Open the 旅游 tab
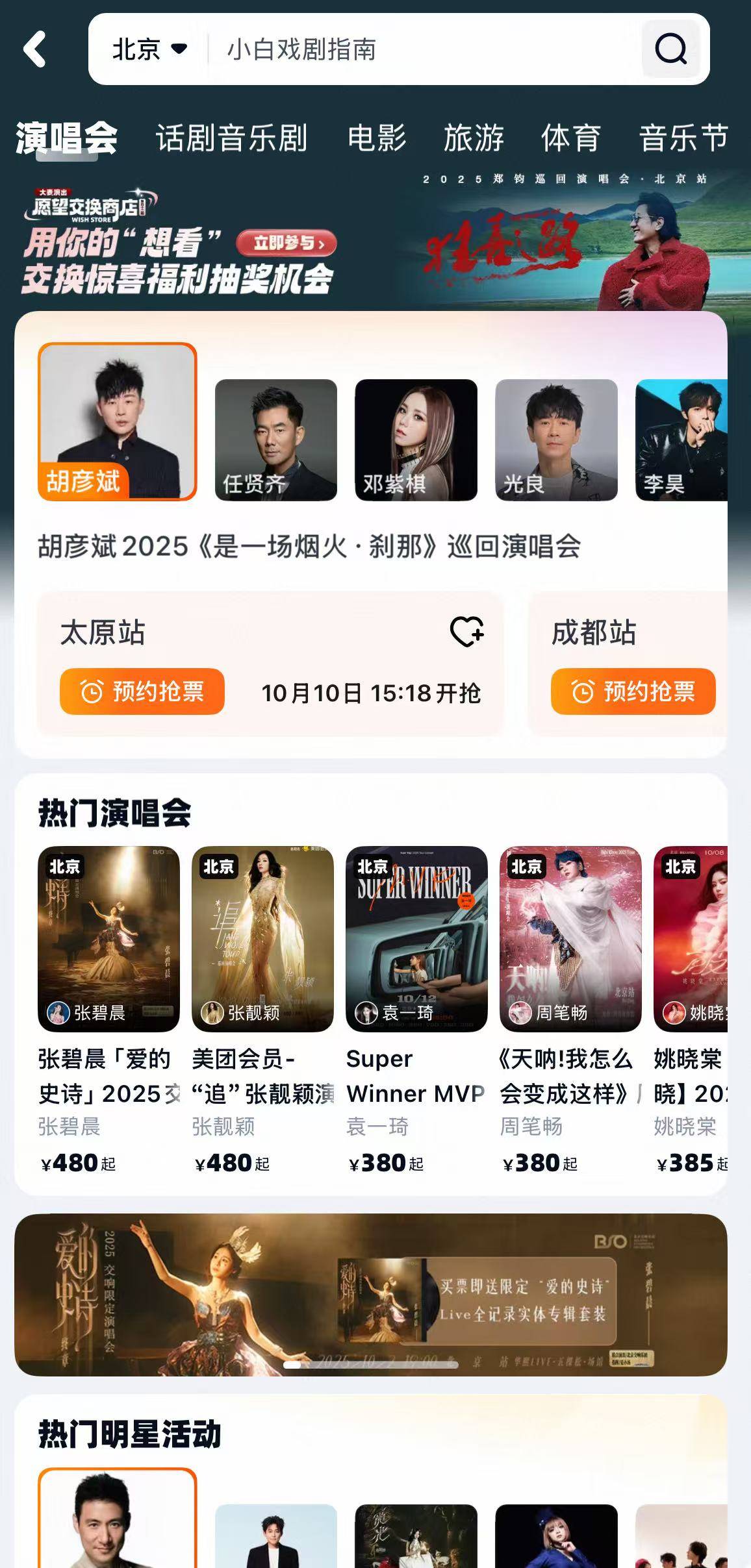Screen dimensions: 751x1568 coord(474,138)
